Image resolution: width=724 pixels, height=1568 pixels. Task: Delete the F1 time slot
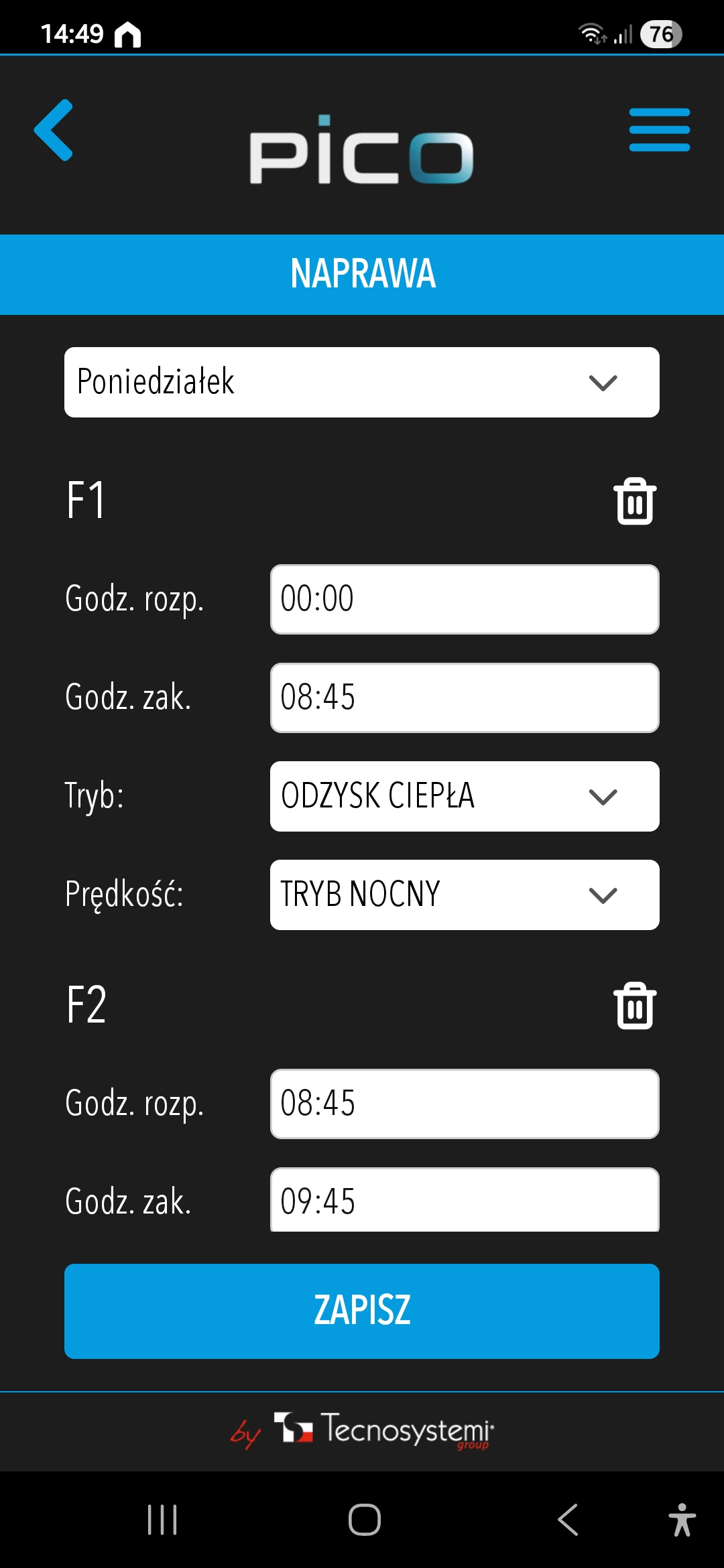[634, 501]
